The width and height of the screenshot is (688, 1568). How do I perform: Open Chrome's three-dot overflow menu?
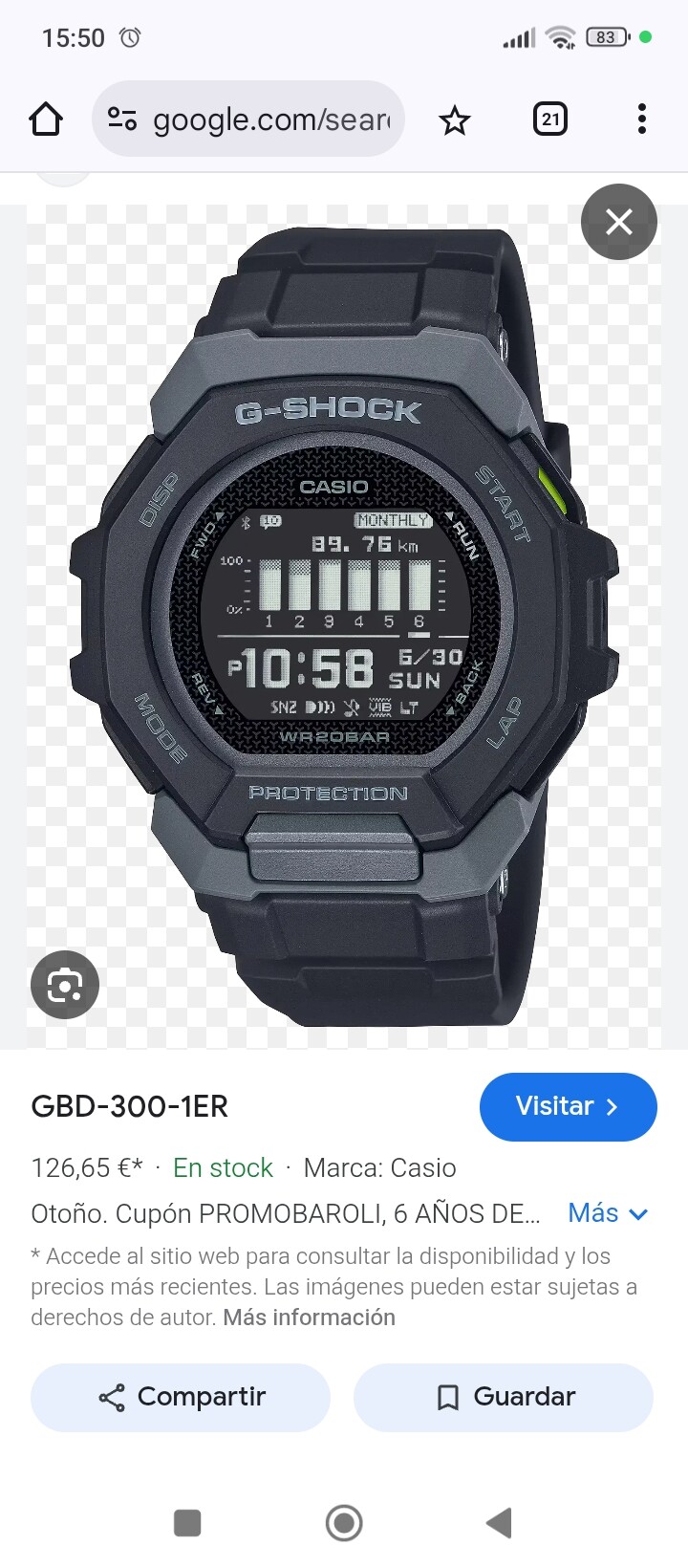tap(641, 120)
